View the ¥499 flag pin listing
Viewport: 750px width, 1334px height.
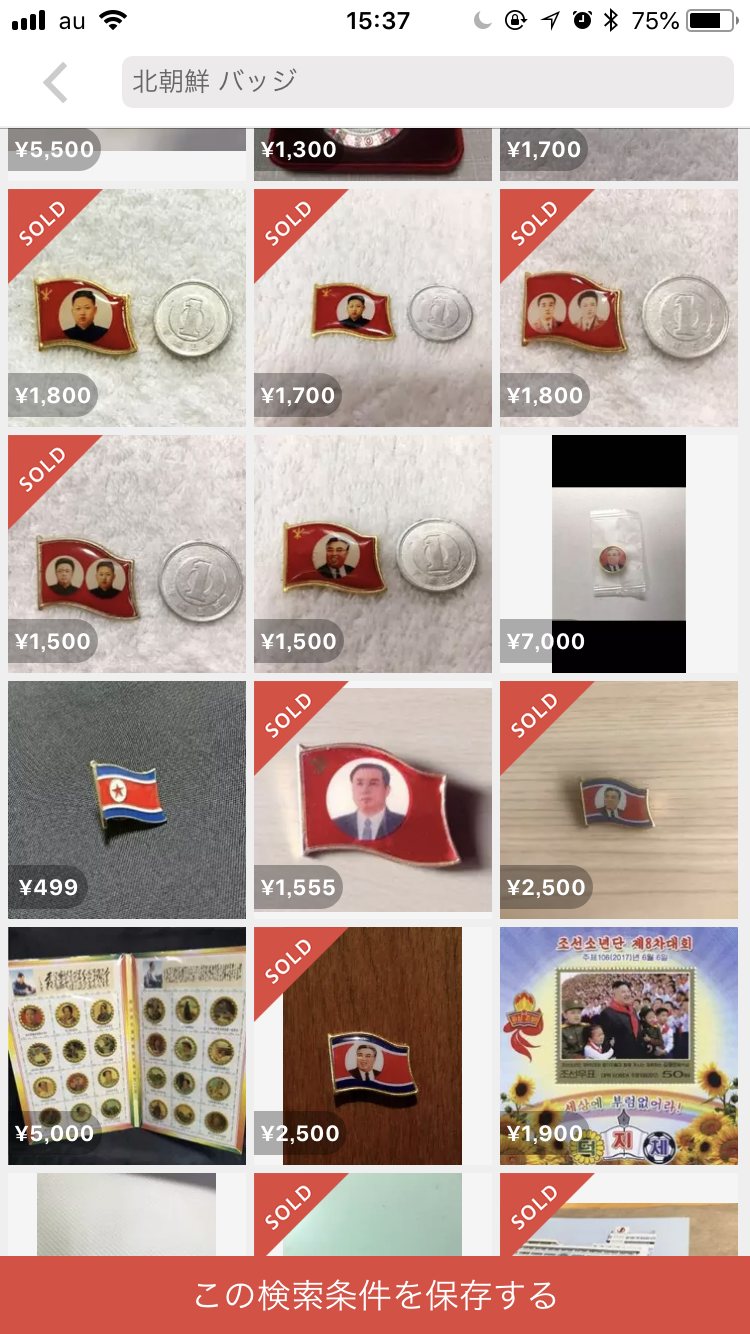click(x=126, y=799)
